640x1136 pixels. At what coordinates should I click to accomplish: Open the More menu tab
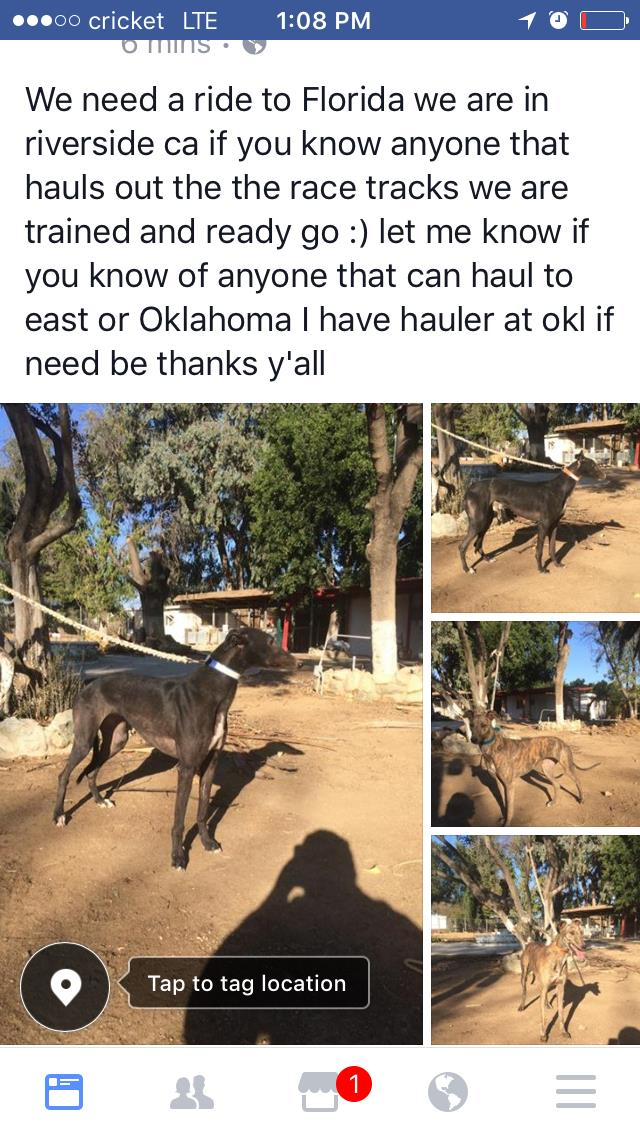(x=575, y=1092)
